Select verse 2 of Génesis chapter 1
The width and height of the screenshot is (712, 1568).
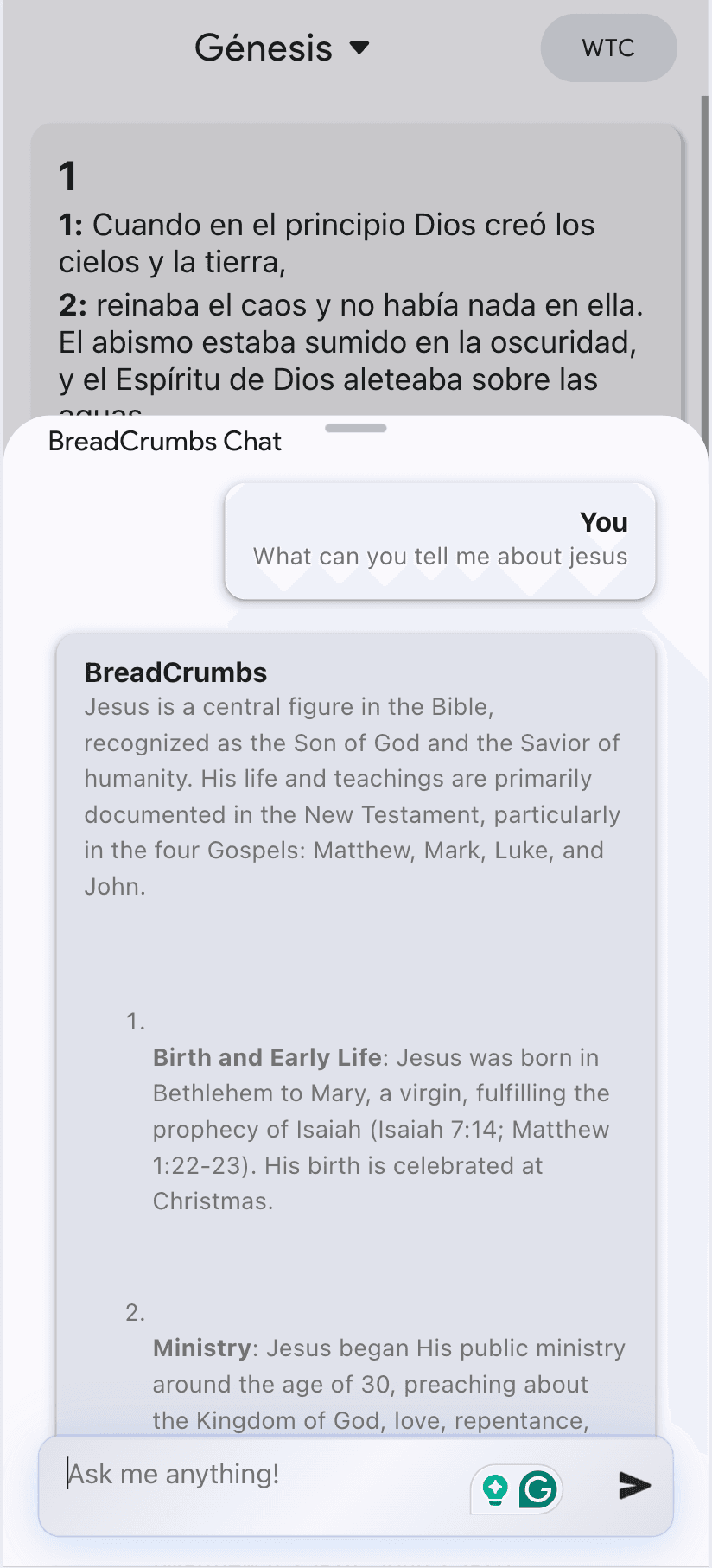(x=346, y=341)
